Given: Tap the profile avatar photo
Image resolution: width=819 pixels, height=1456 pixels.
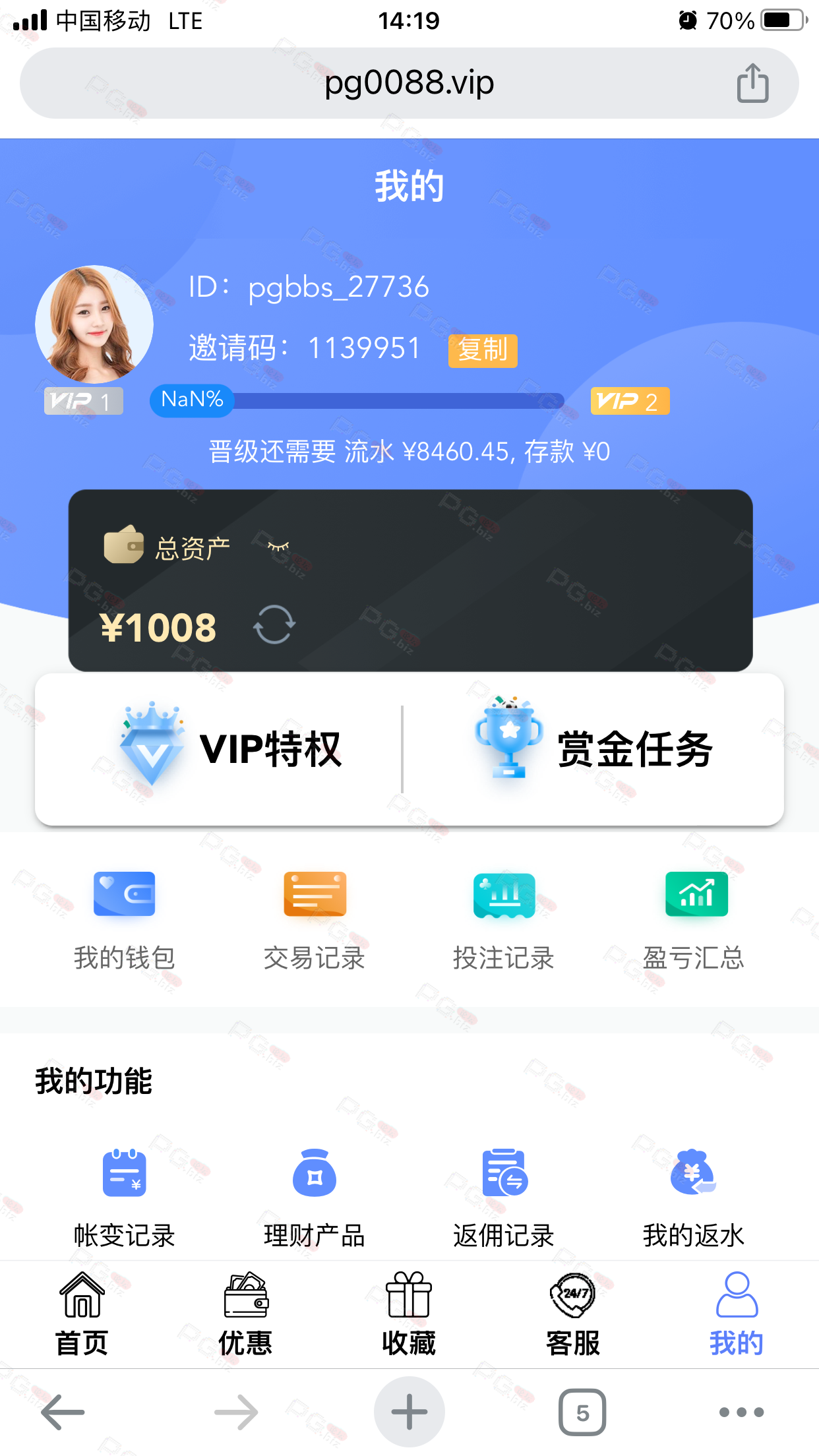Looking at the screenshot, I should pyautogui.click(x=94, y=324).
